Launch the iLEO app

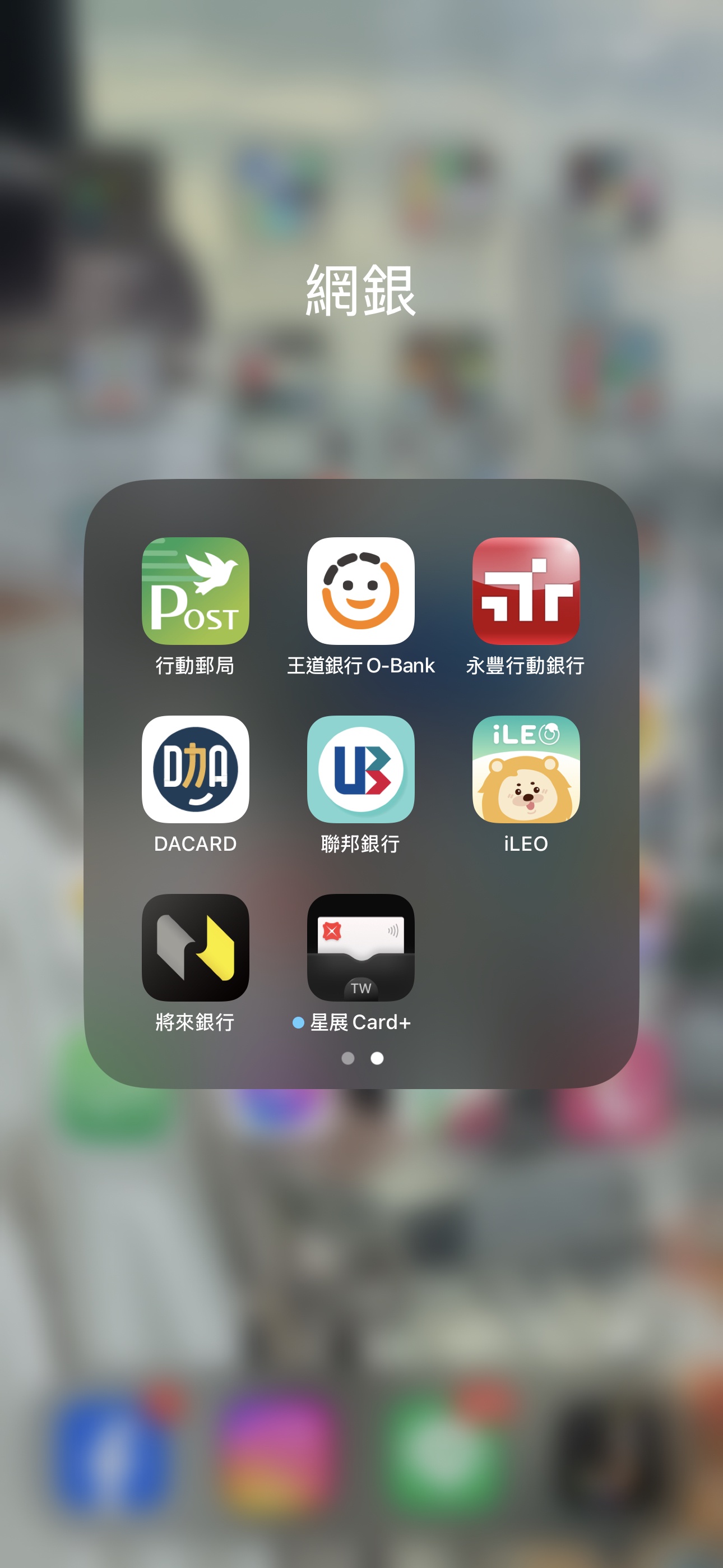[x=526, y=769]
